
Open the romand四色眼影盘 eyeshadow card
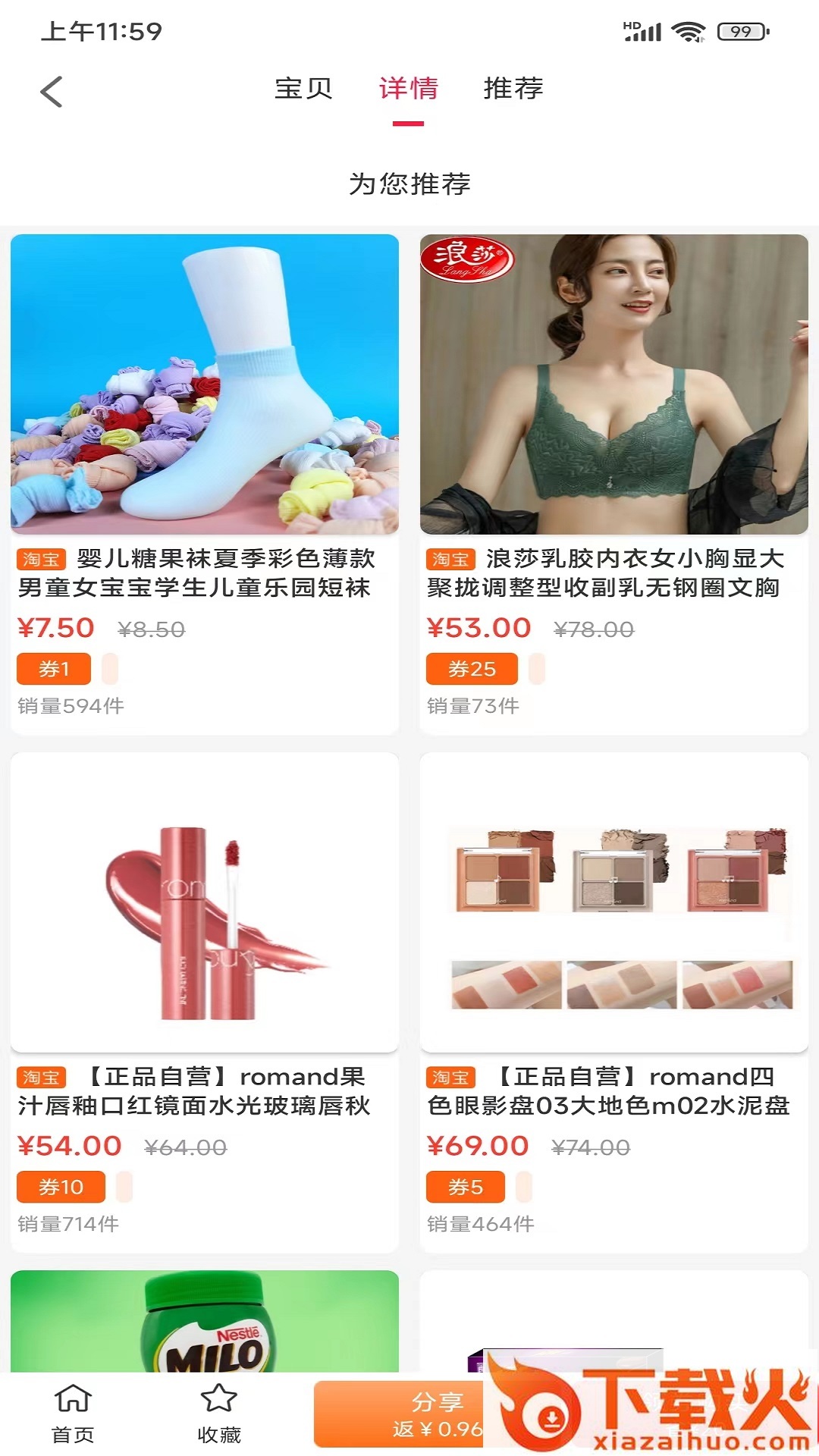pyautogui.click(x=614, y=1001)
